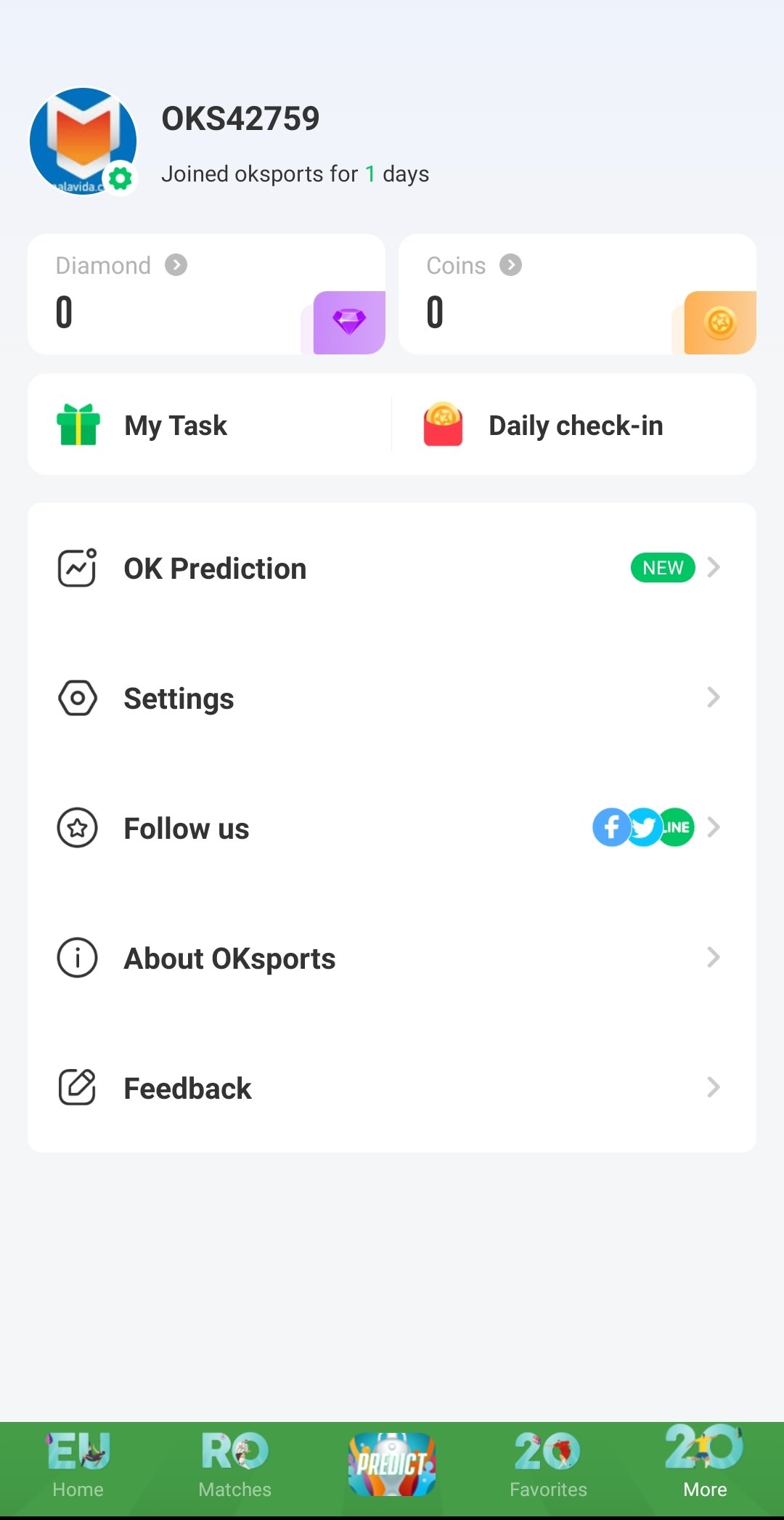Open My Task
The width and height of the screenshot is (784, 1520).
pyautogui.click(x=210, y=425)
